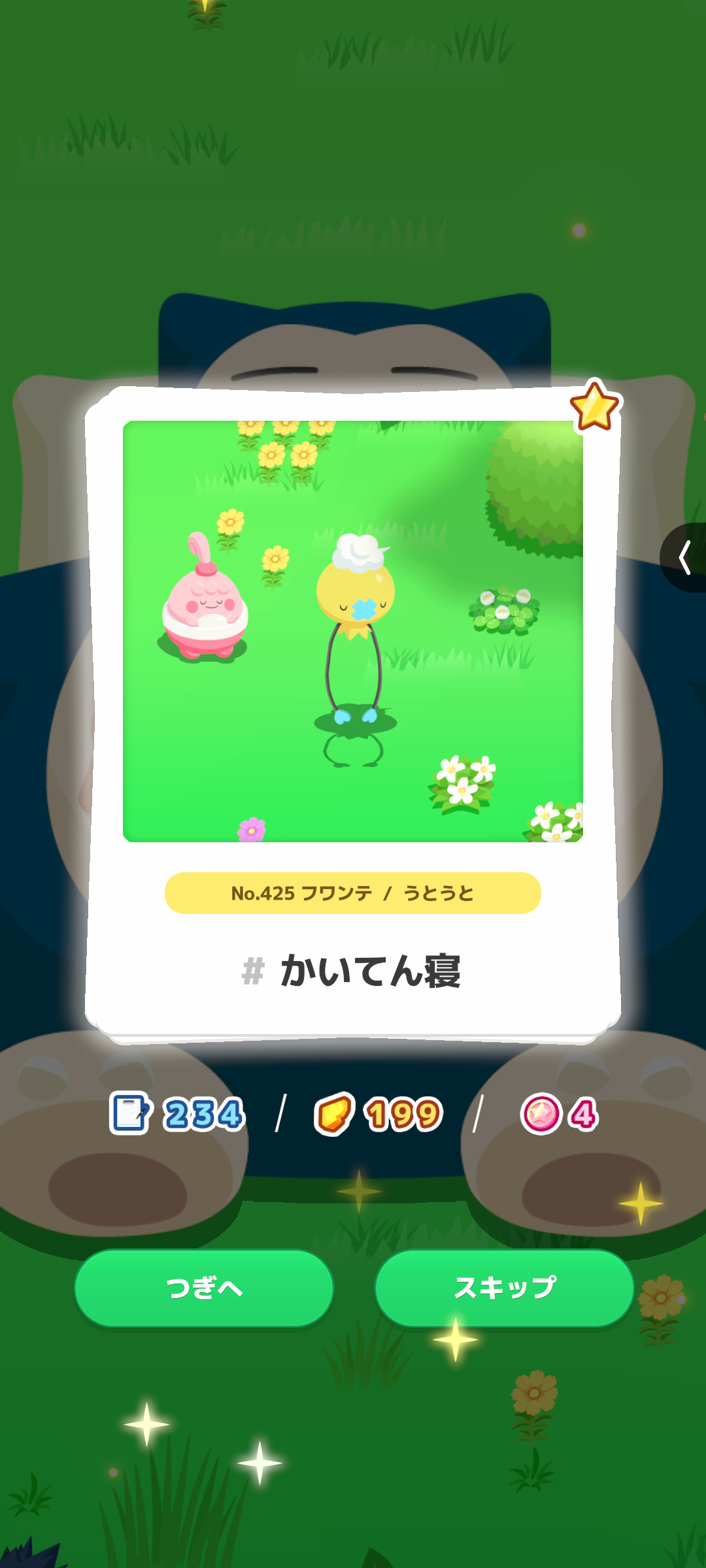
Task: Expand the side panel arrow tab
Action: (x=684, y=557)
